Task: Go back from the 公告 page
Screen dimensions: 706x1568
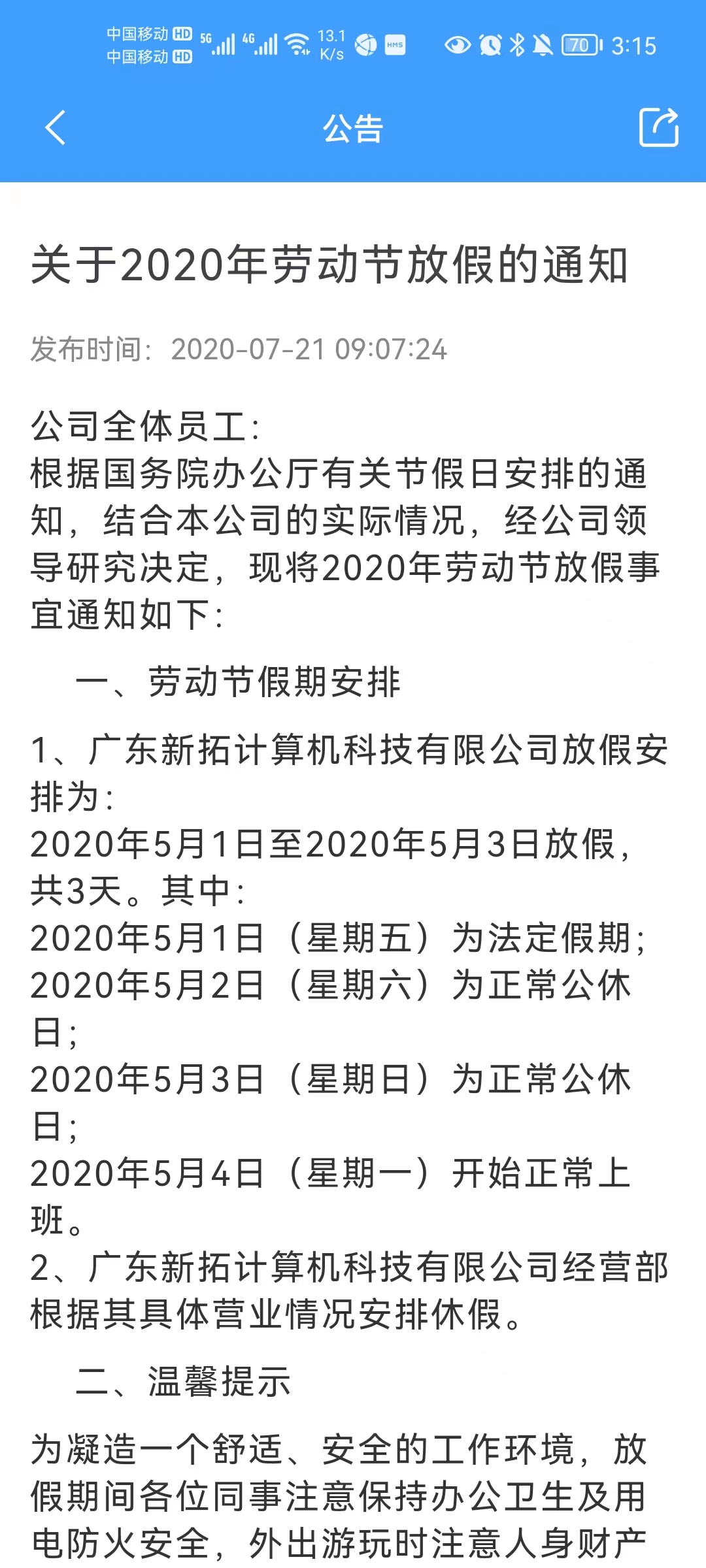Action: pos(56,127)
